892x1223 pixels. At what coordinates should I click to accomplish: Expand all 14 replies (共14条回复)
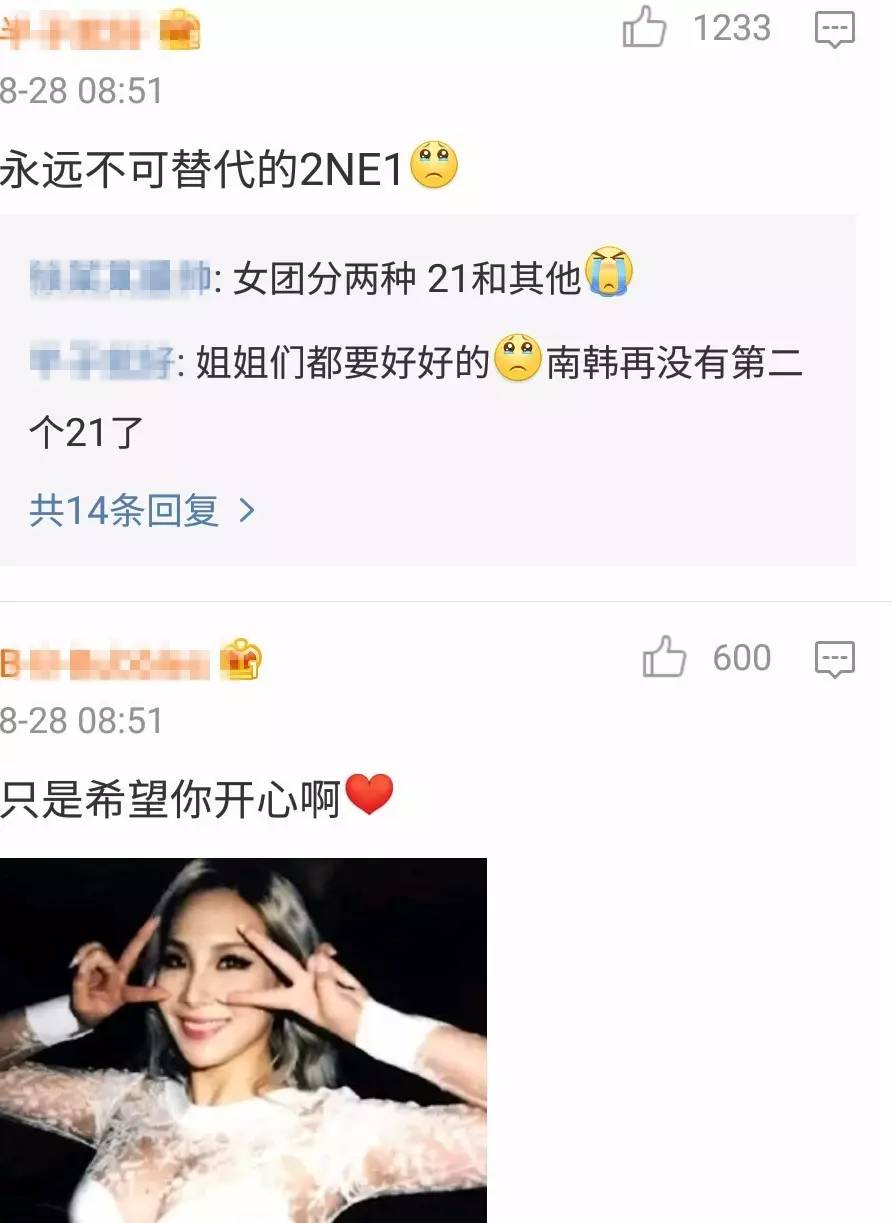pyautogui.click(x=142, y=511)
